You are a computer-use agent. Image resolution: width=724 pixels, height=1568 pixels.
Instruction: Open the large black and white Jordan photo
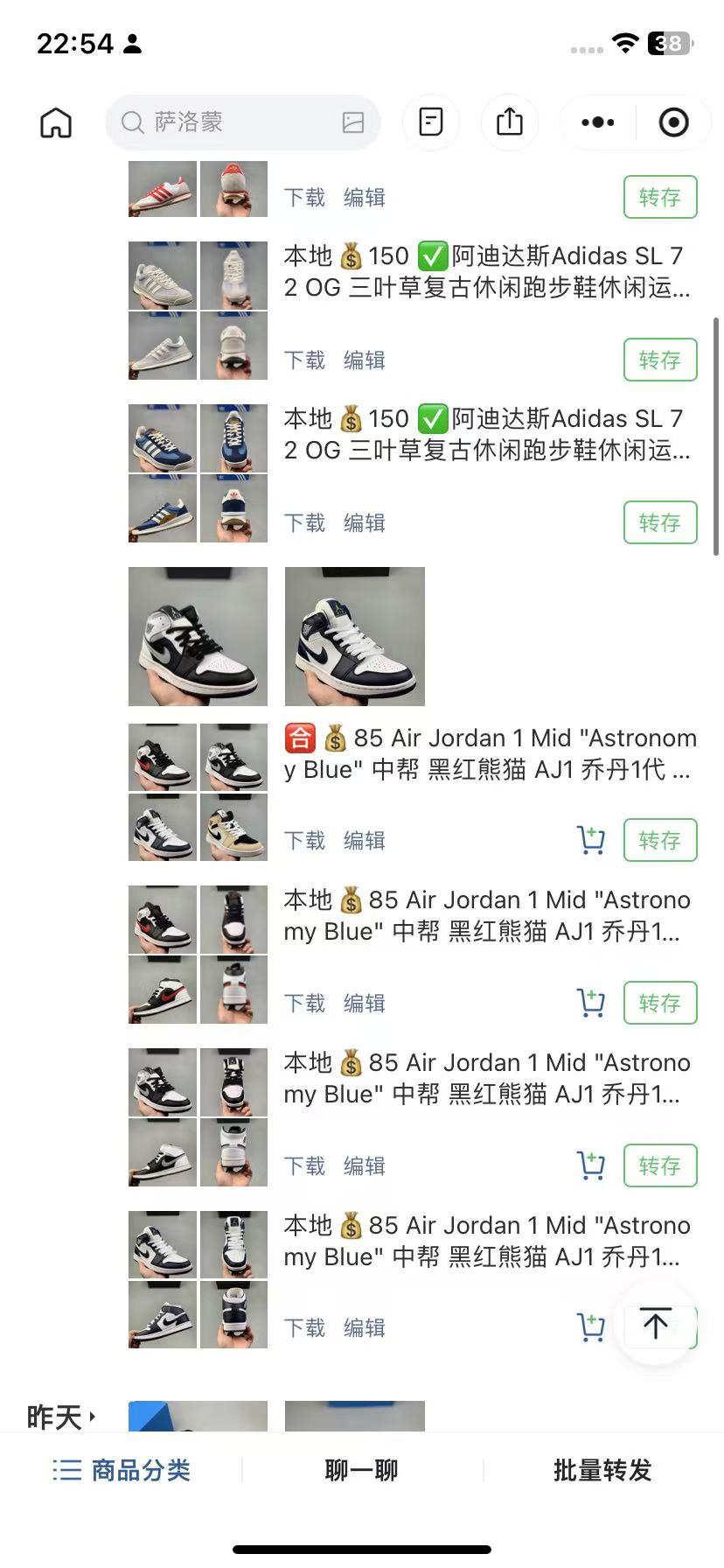click(x=198, y=636)
